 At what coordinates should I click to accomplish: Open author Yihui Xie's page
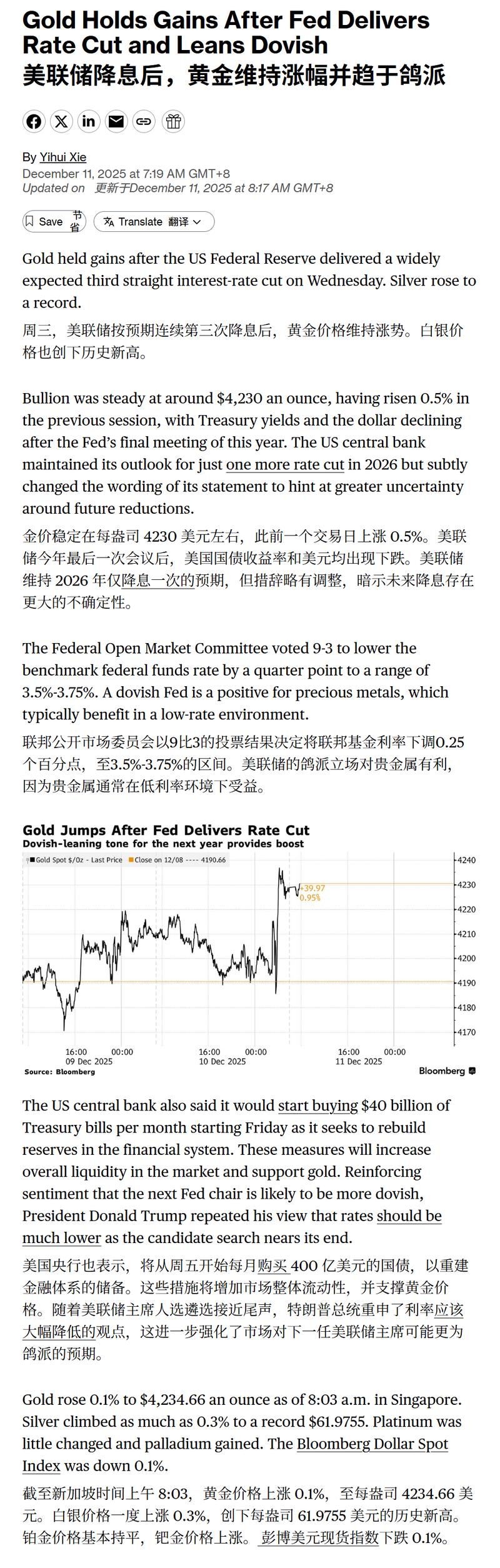pos(63,157)
